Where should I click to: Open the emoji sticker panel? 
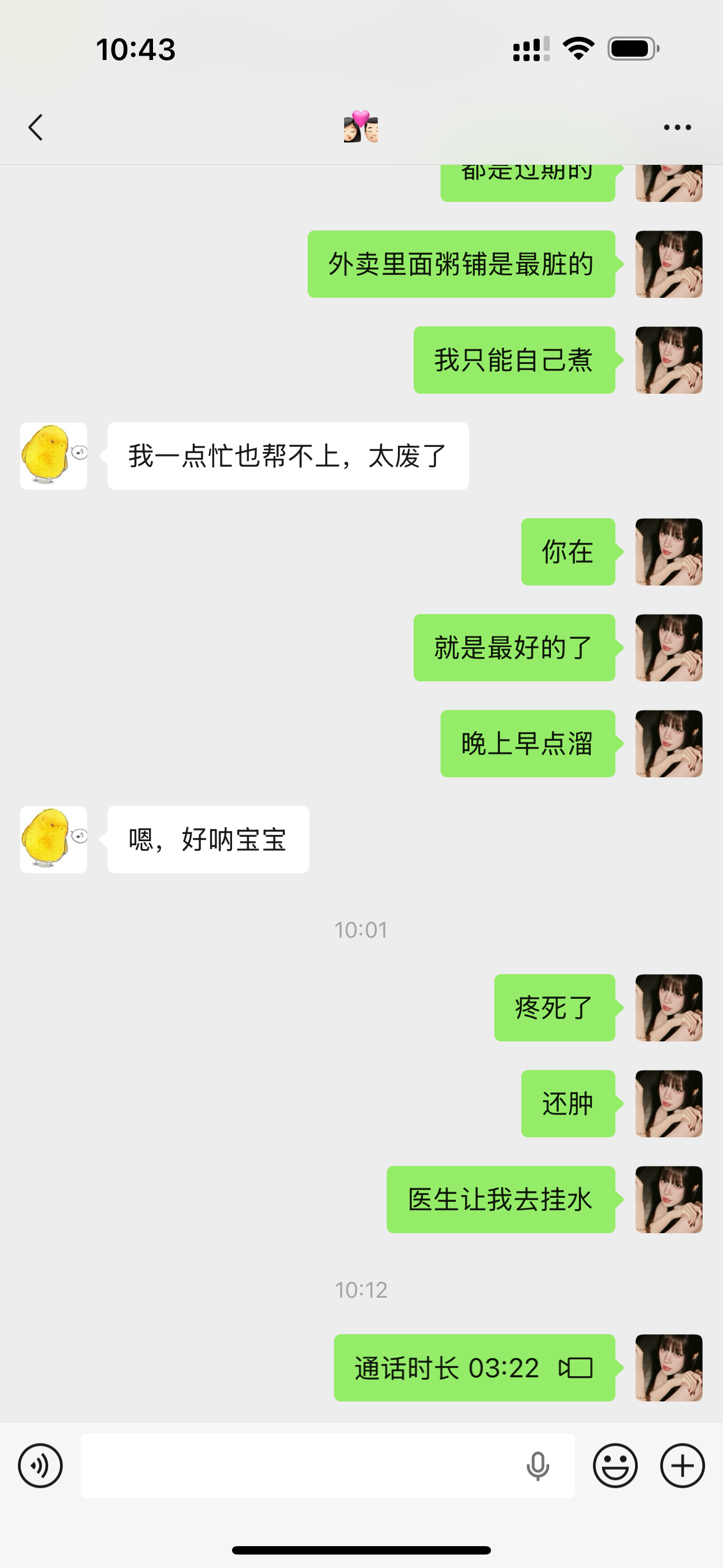615,1465
